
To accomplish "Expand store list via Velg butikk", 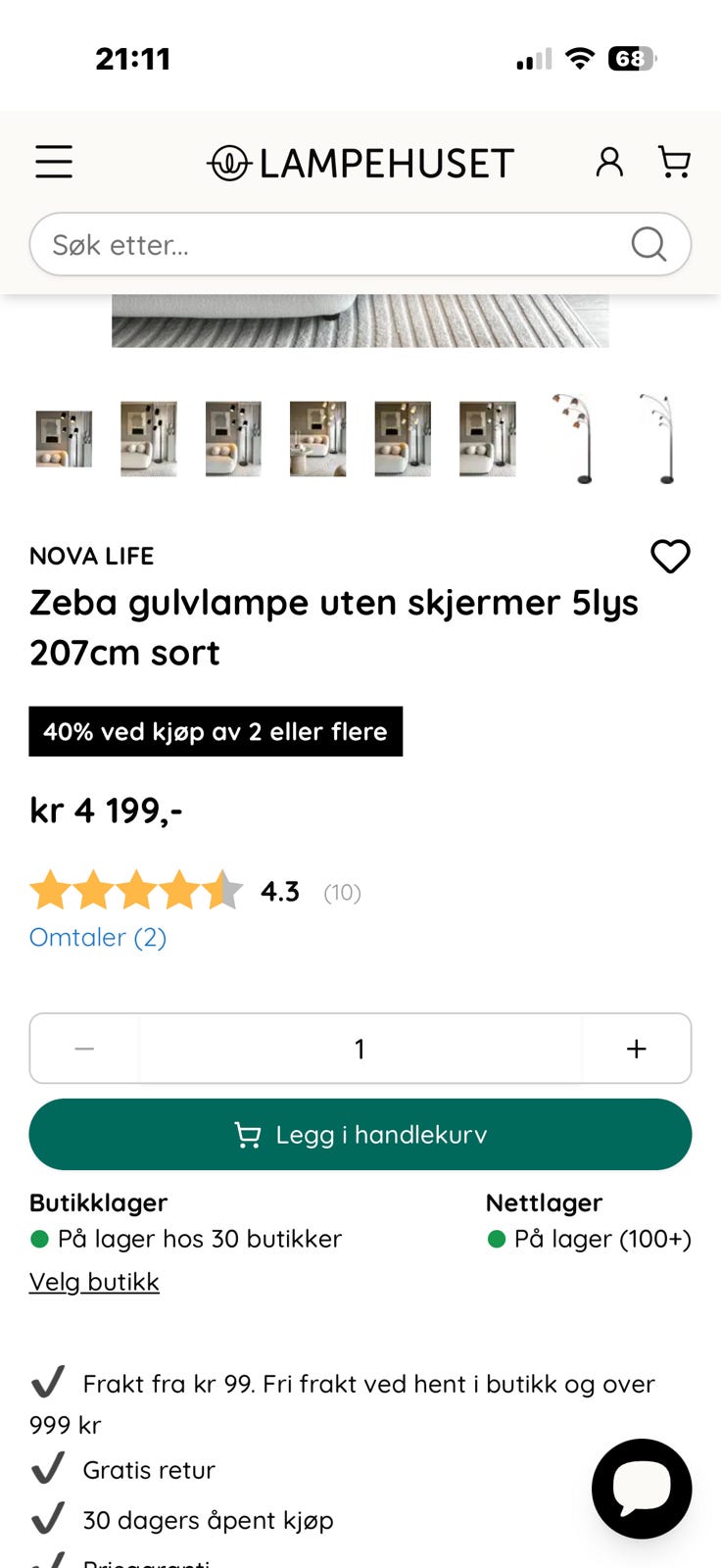I will coord(94,1281).
